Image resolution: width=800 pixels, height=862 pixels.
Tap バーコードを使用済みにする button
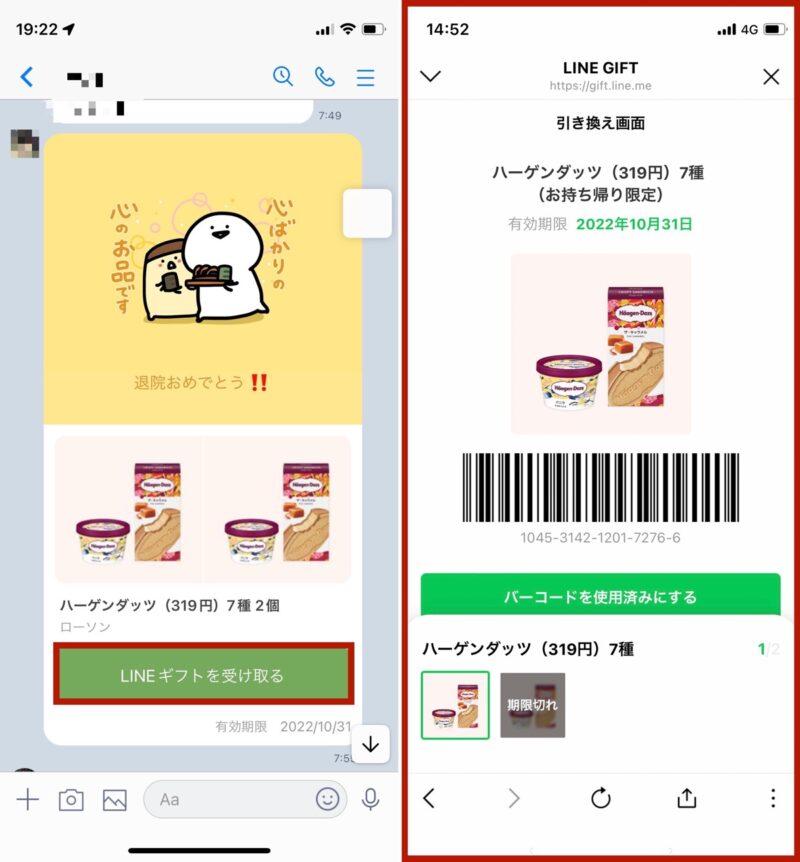point(600,596)
